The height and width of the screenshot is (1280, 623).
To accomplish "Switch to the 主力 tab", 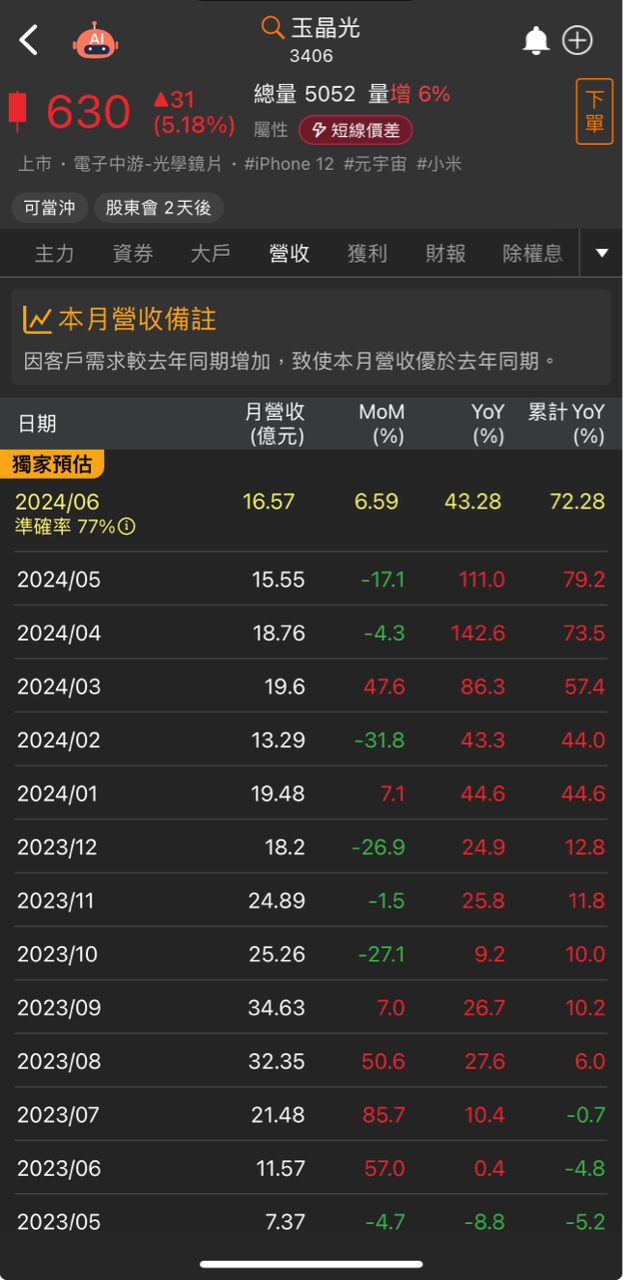I will [55, 253].
